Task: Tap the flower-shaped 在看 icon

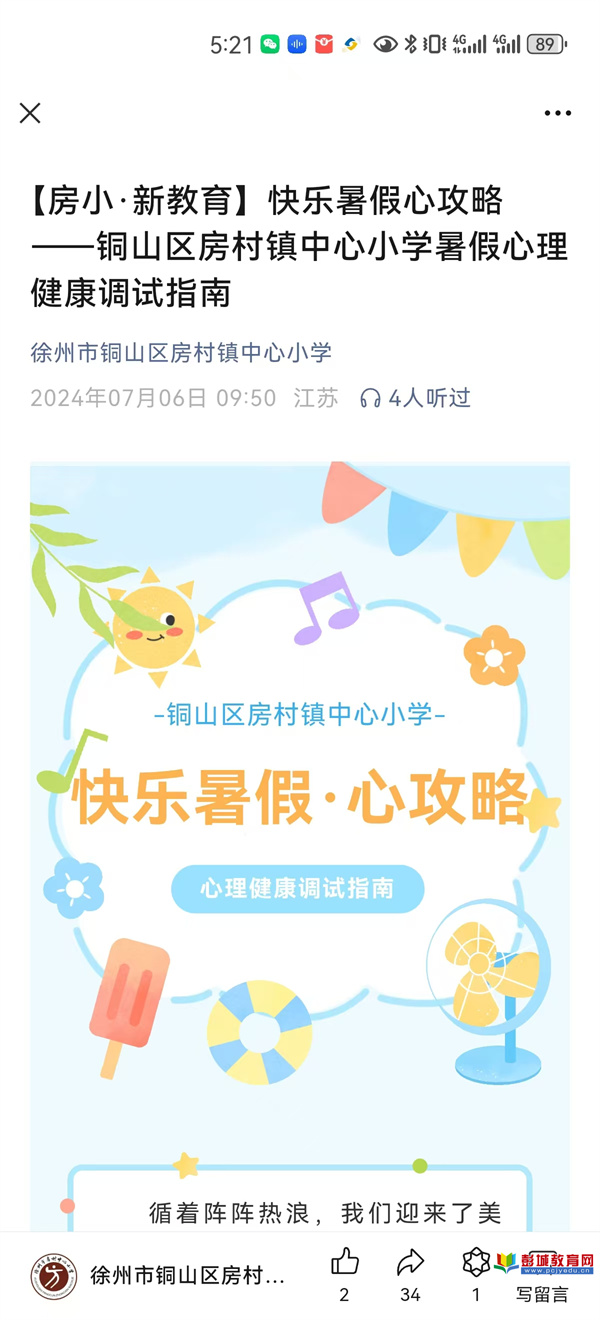Action: 476,1263
